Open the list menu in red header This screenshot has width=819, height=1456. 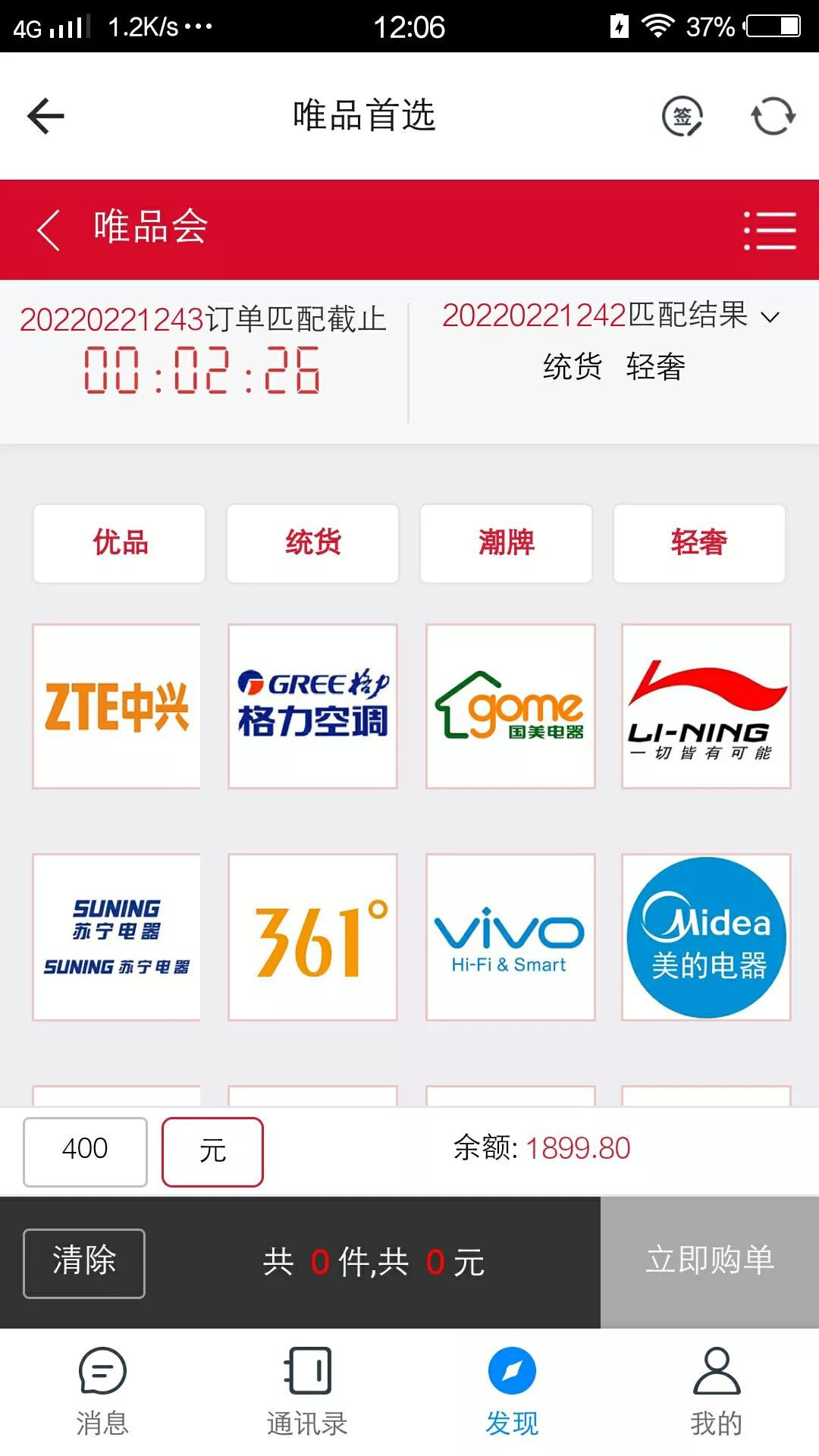tap(770, 230)
